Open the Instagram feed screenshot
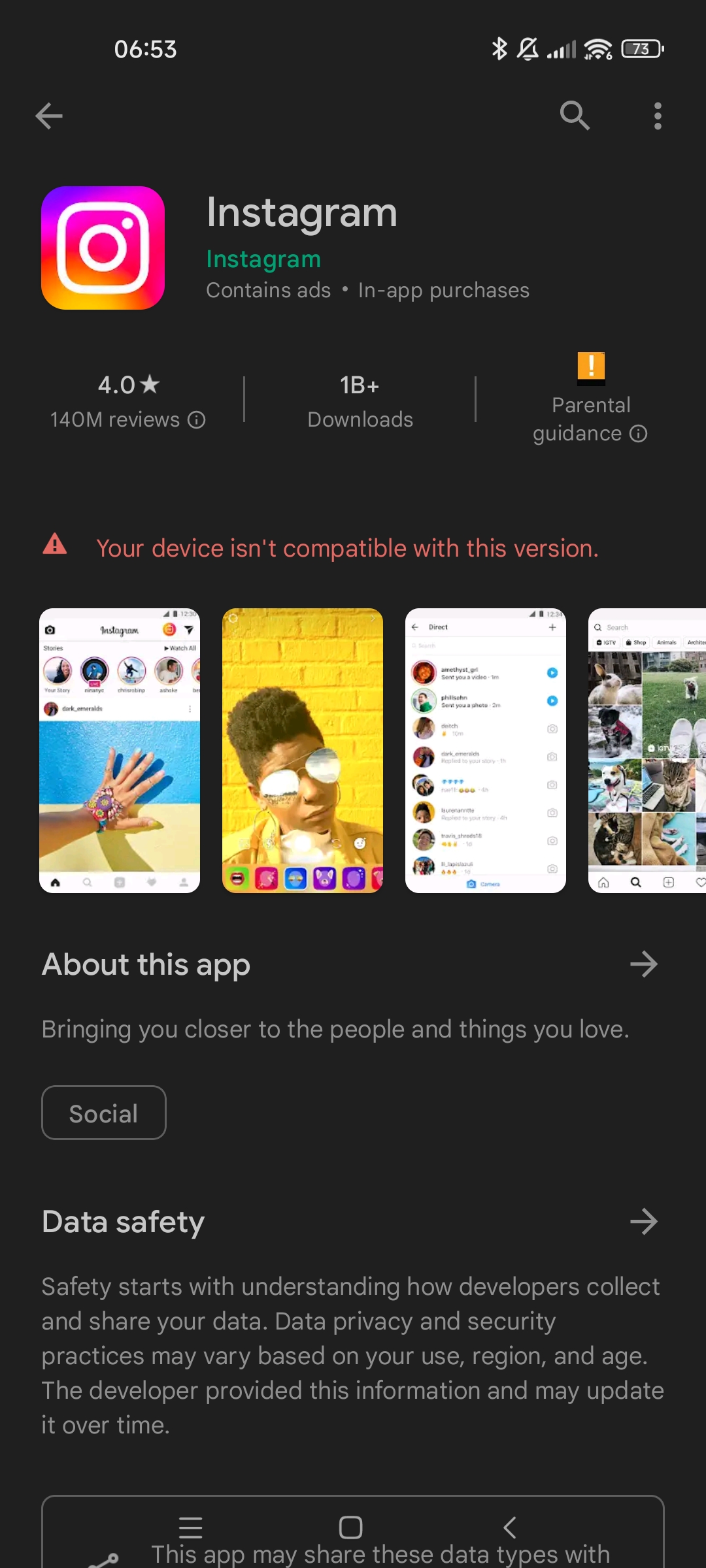This screenshot has width=706, height=1568. coord(120,750)
